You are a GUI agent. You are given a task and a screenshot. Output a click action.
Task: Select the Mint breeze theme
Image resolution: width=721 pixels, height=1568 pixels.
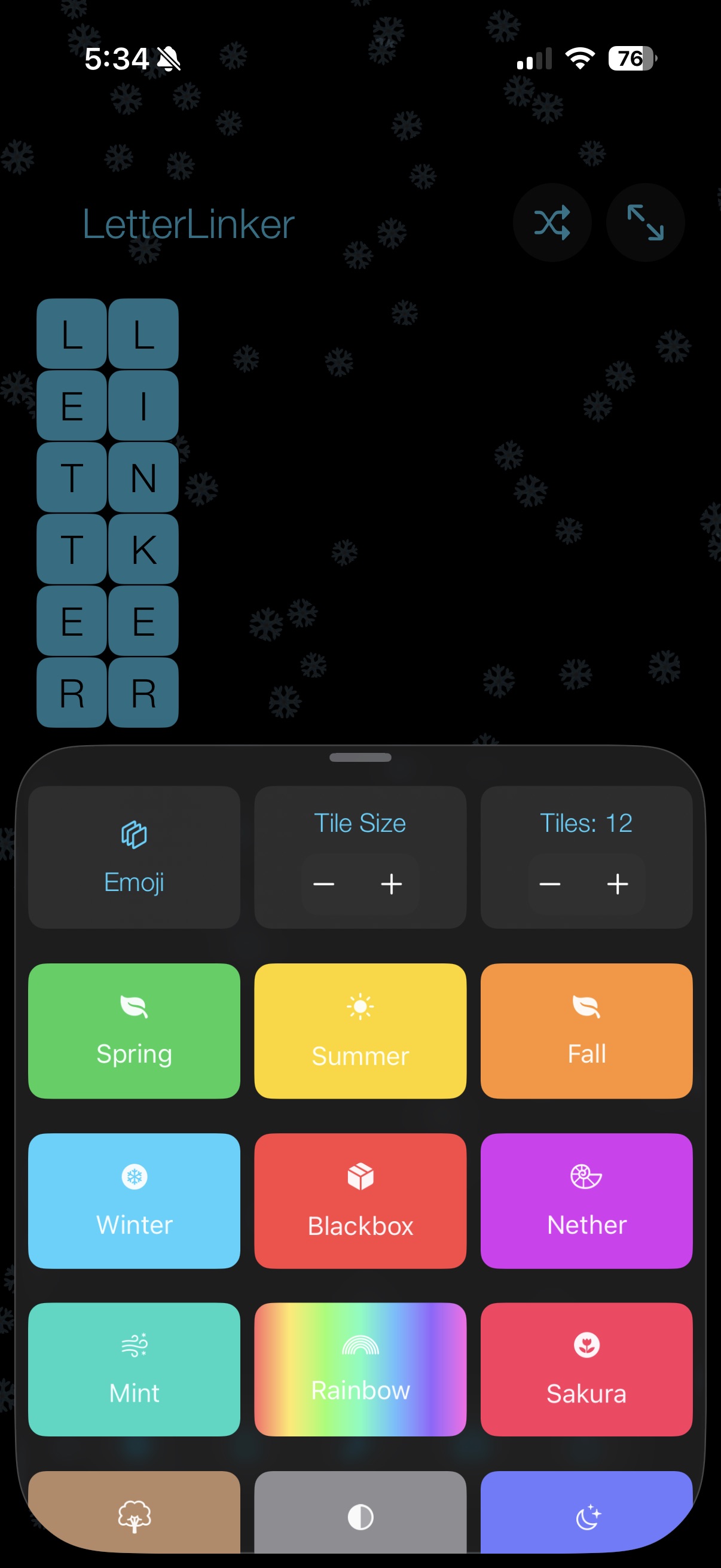pyautogui.click(x=134, y=1369)
